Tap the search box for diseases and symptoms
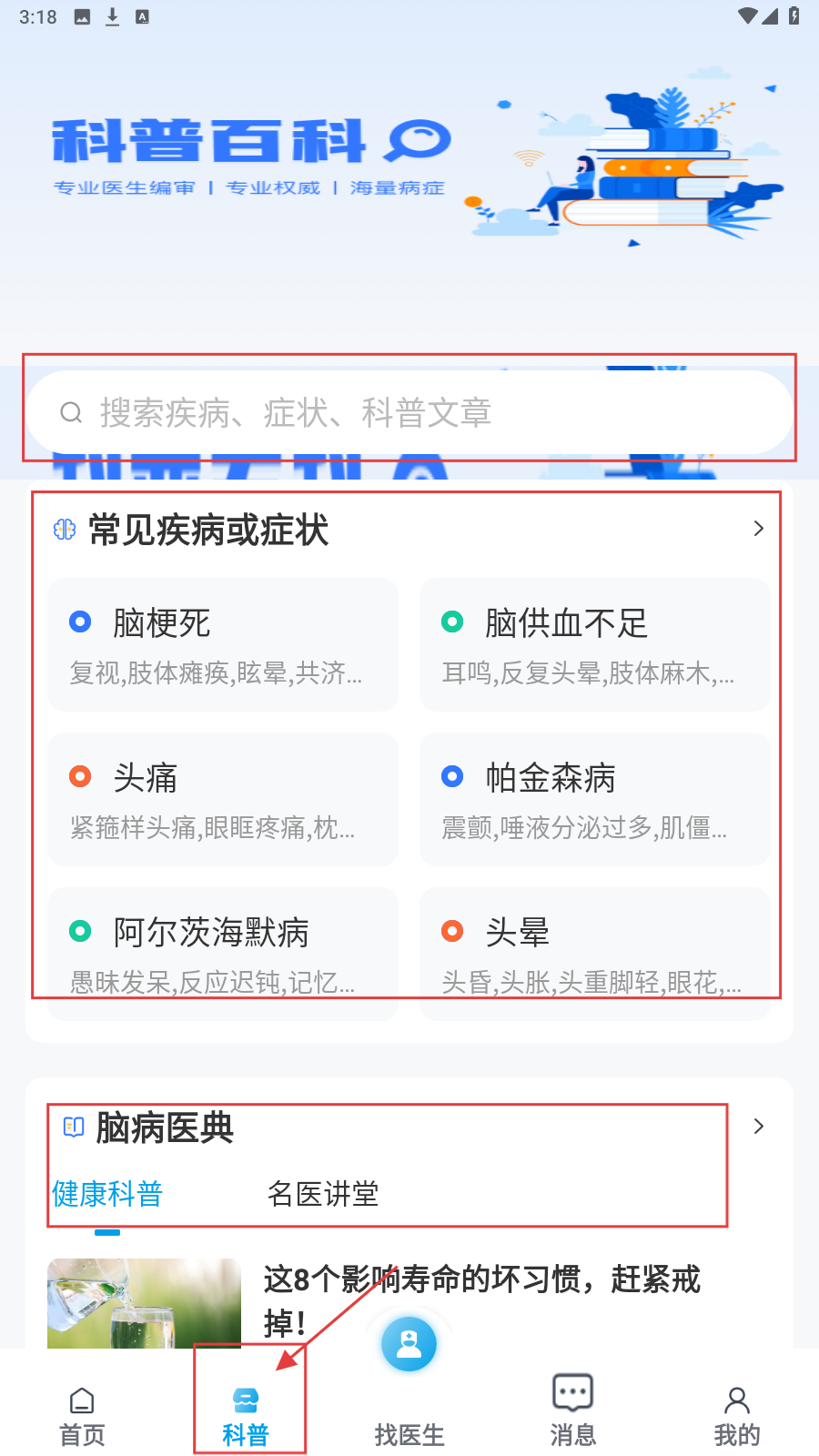The image size is (819, 1456). [x=409, y=413]
